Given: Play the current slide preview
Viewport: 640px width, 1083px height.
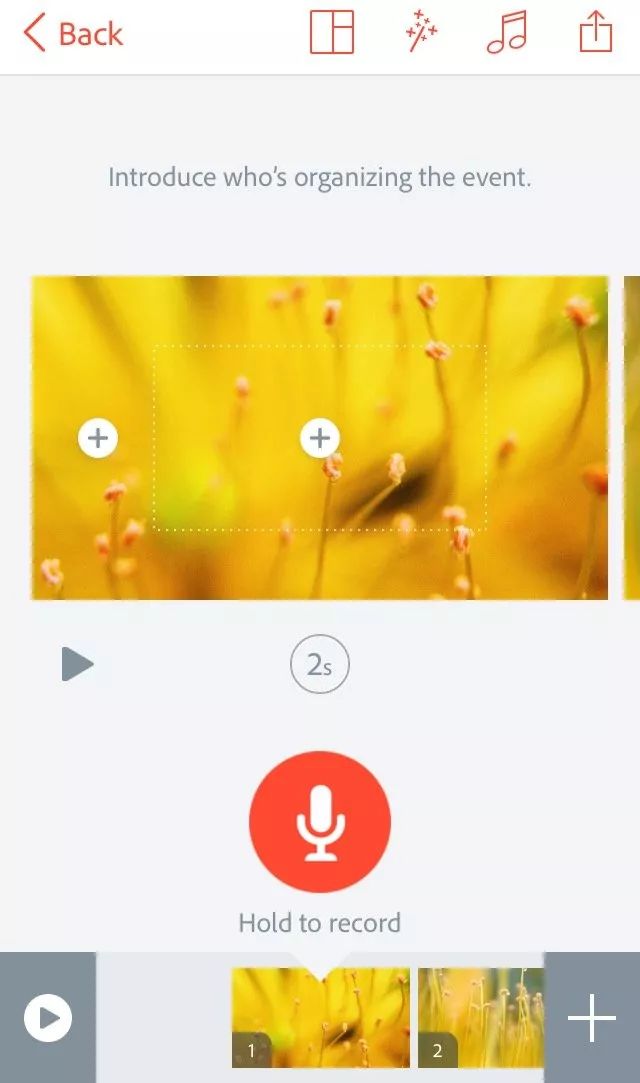Looking at the screenshot, I should pyautogui.click(x=77, y=664).
